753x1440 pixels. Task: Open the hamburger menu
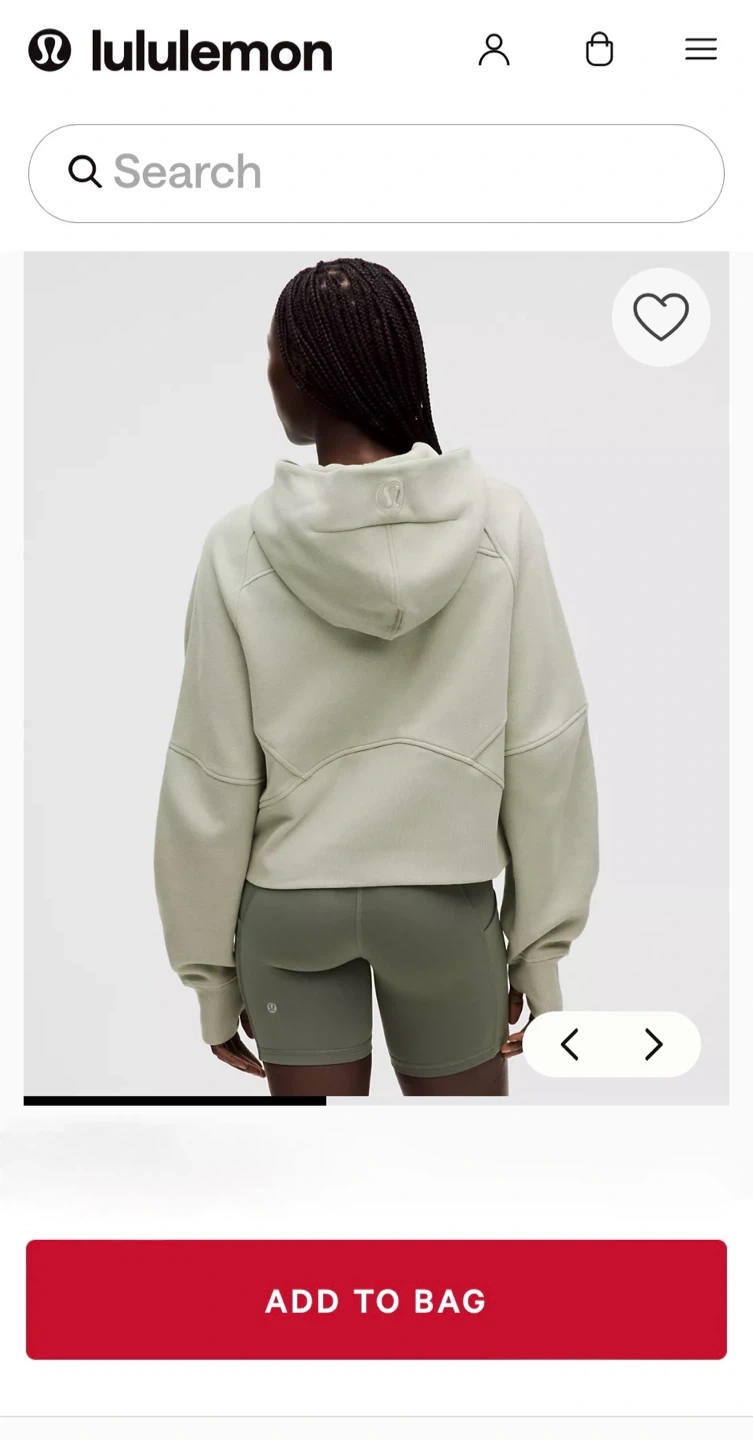pyautogui.click(x=700, y=49)
